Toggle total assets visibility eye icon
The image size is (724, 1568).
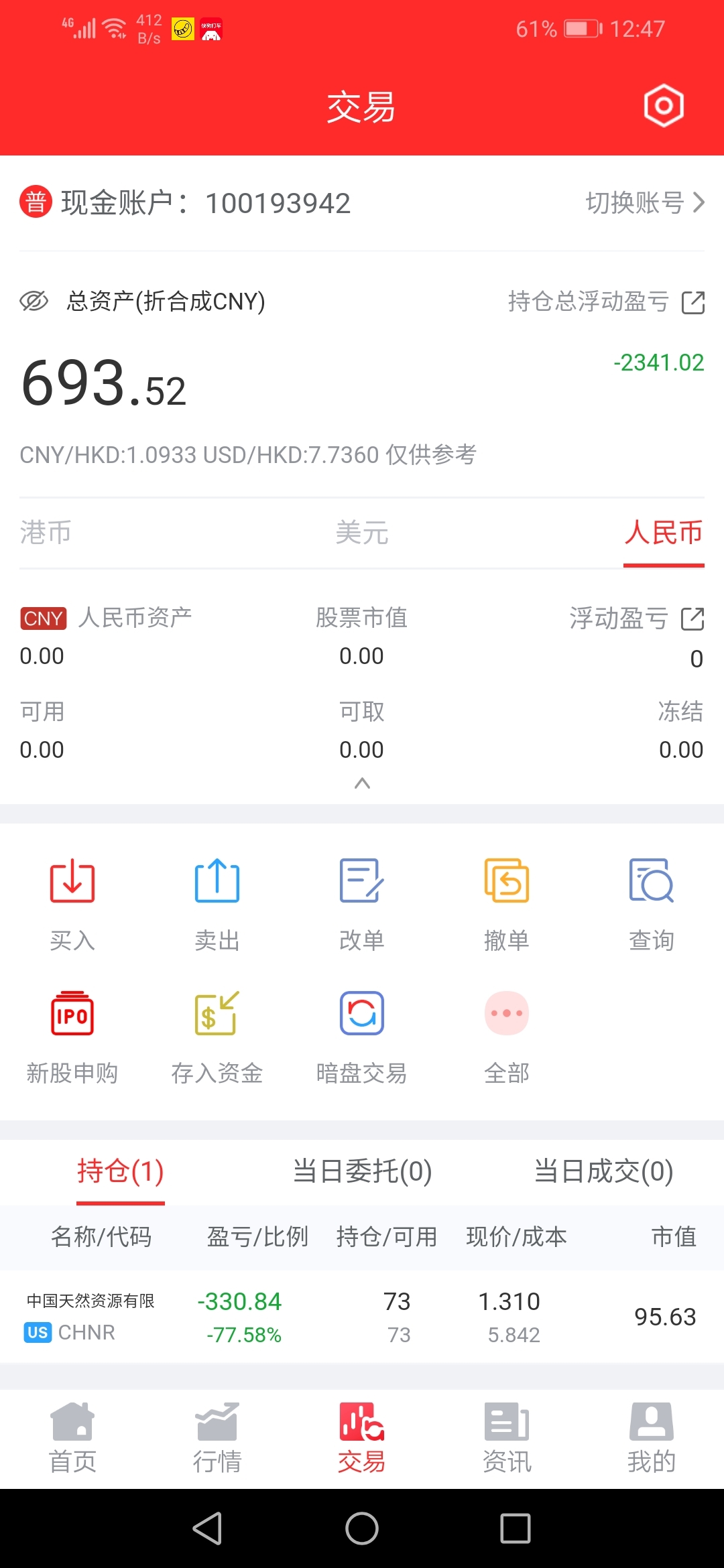[x=34, y=301]
